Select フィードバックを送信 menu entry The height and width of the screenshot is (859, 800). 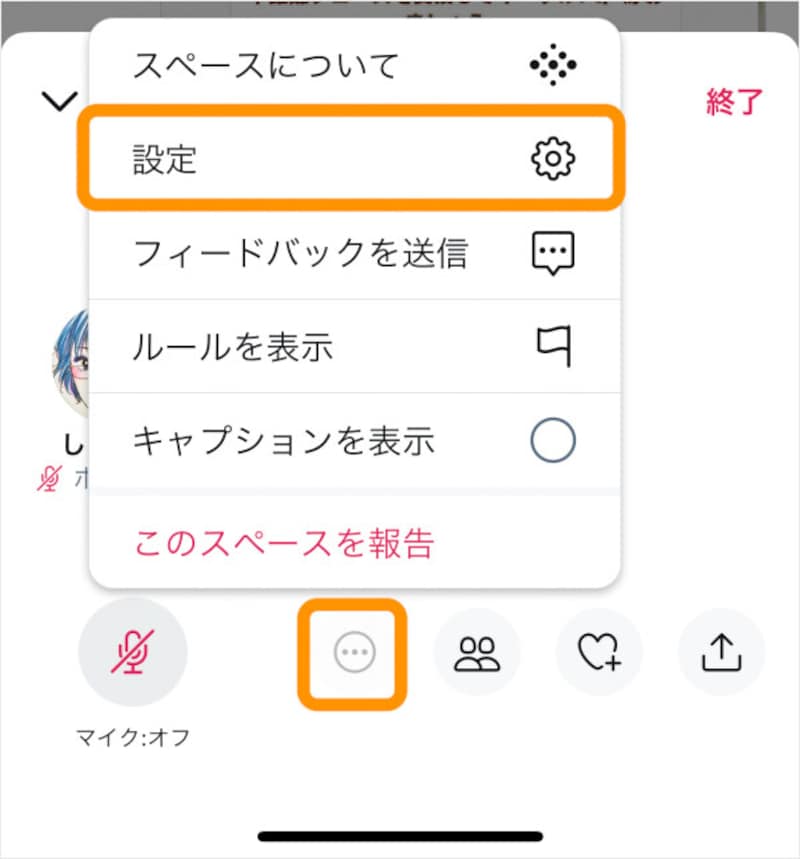[x=301, y=253]
